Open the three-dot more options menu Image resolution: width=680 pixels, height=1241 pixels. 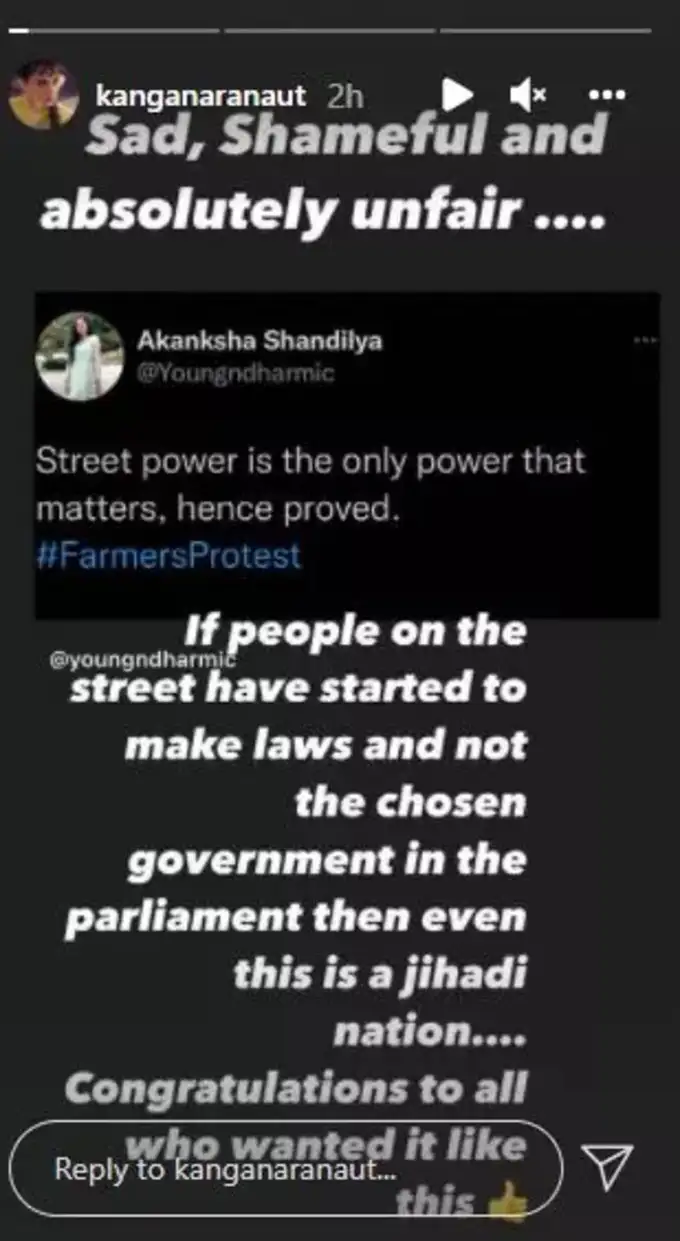coord(607,96)
